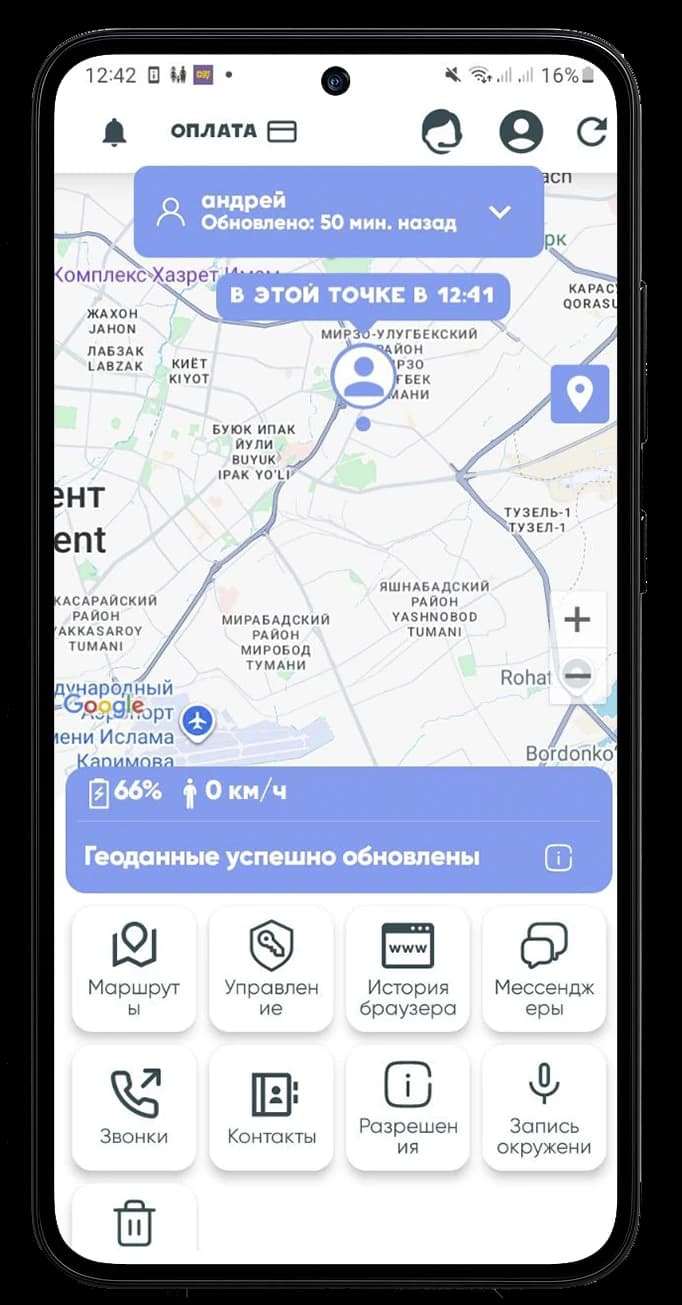
Task: Open the trash bin tile
Action: [134, 1222]
